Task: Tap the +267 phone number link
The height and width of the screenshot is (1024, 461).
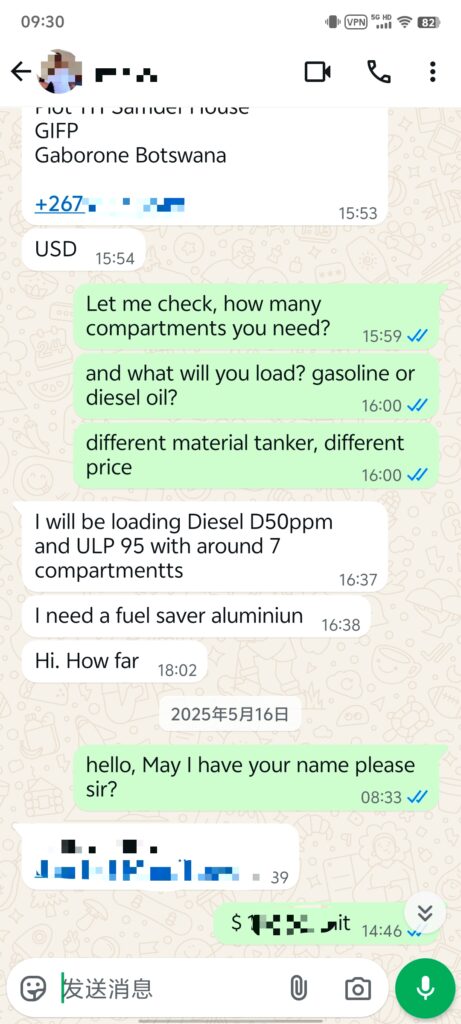Action: [x=110, y=204]
